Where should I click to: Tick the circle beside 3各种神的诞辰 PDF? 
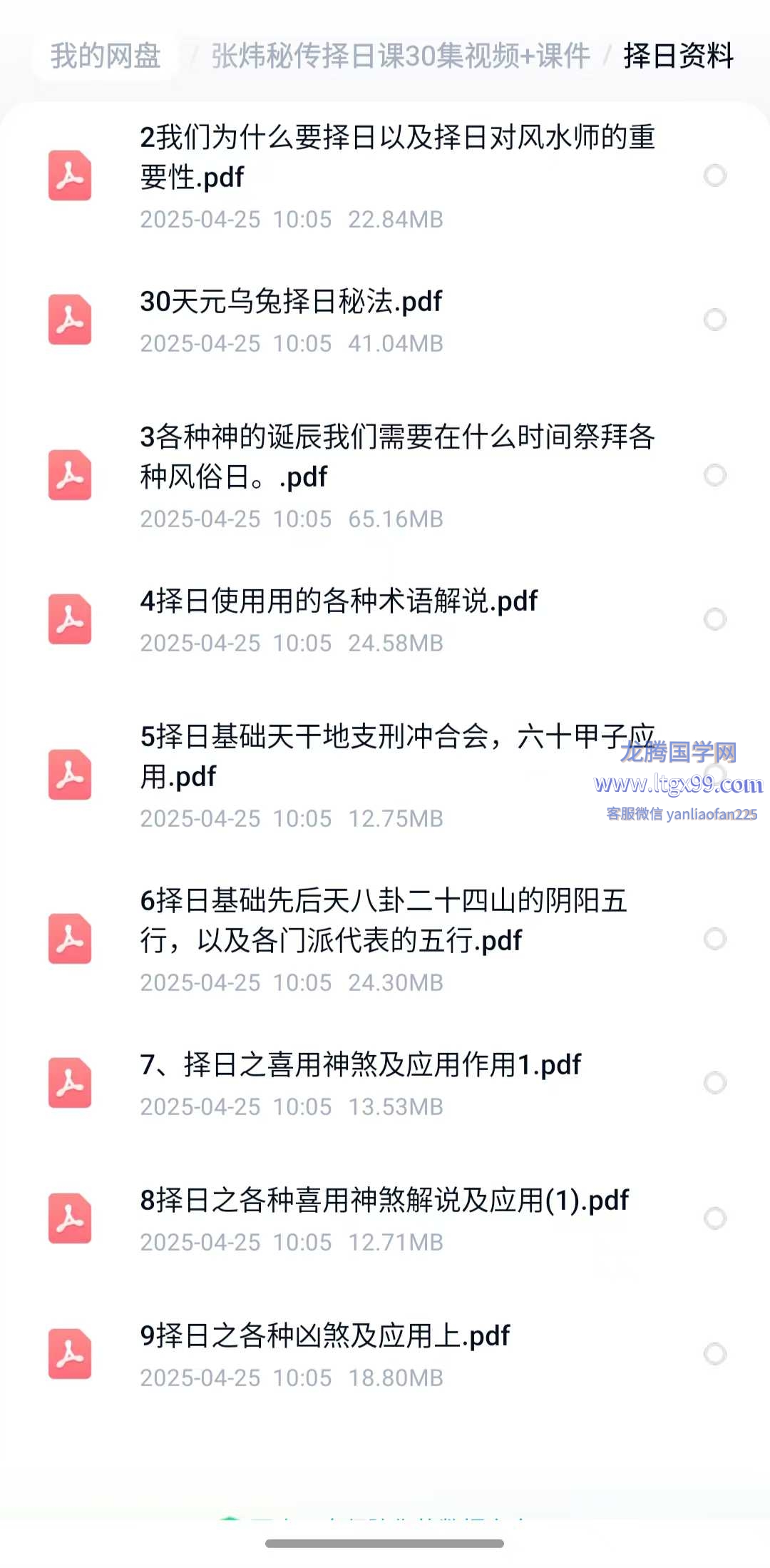coord(714,475)
